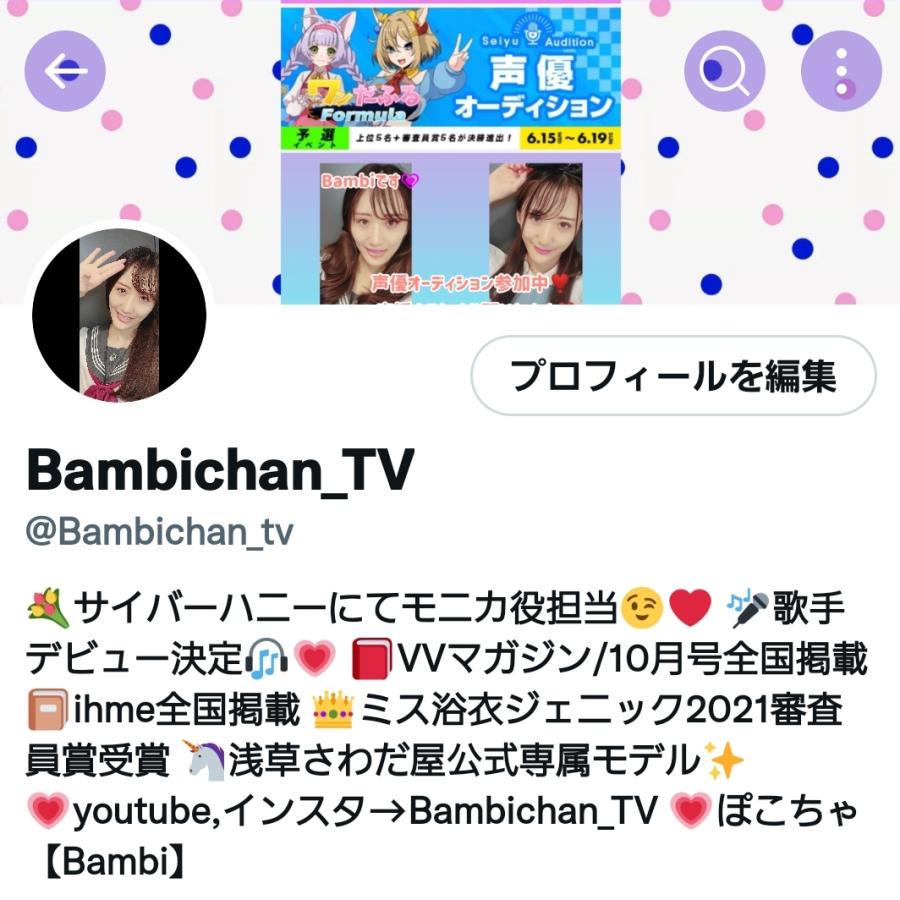Open the three-dot overflow menu
Image resolution: width=900 pixels, height=900 pixels.
tap(842, 70)
